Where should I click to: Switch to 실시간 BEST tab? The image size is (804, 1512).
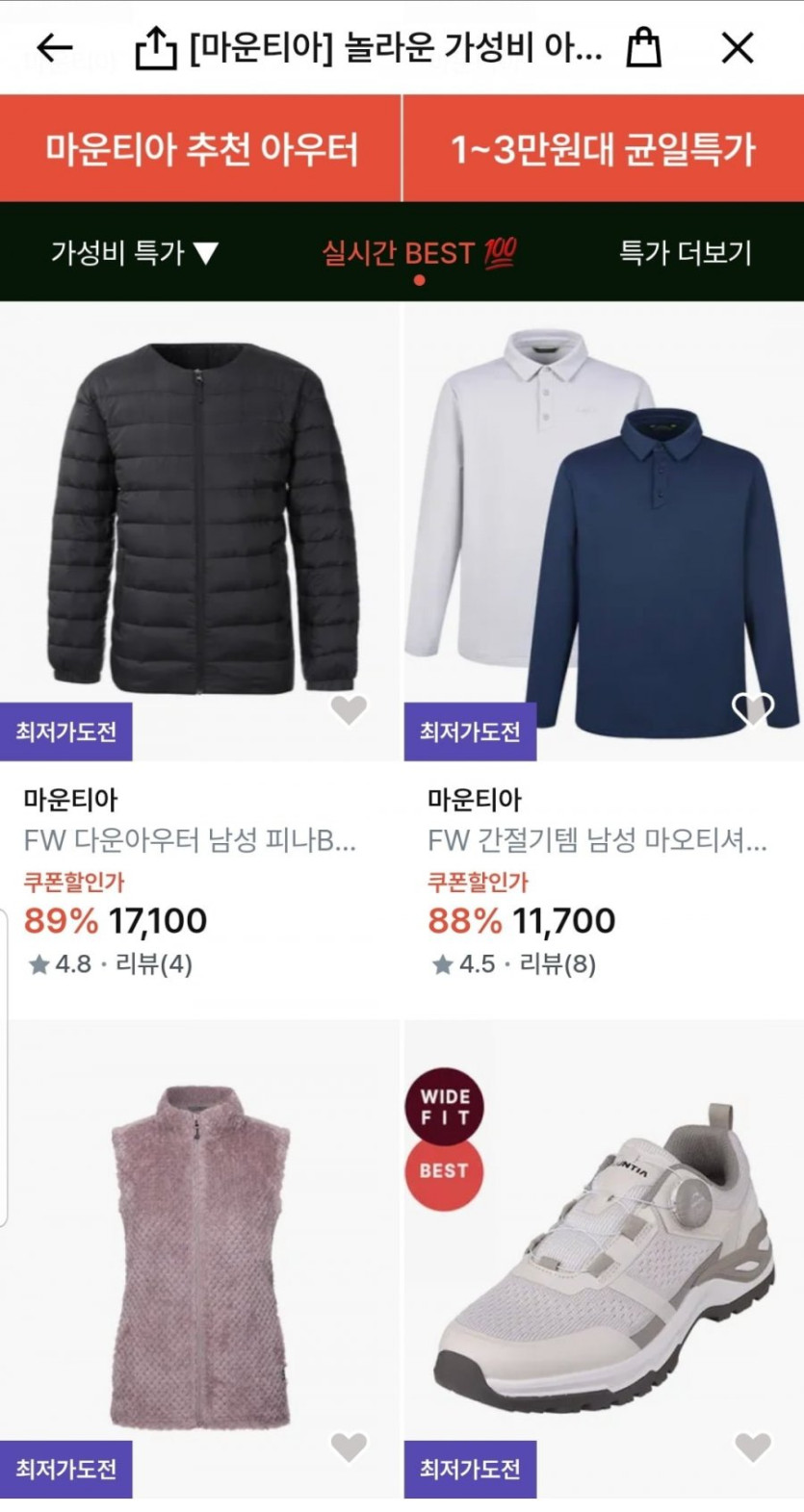point(419,253)
